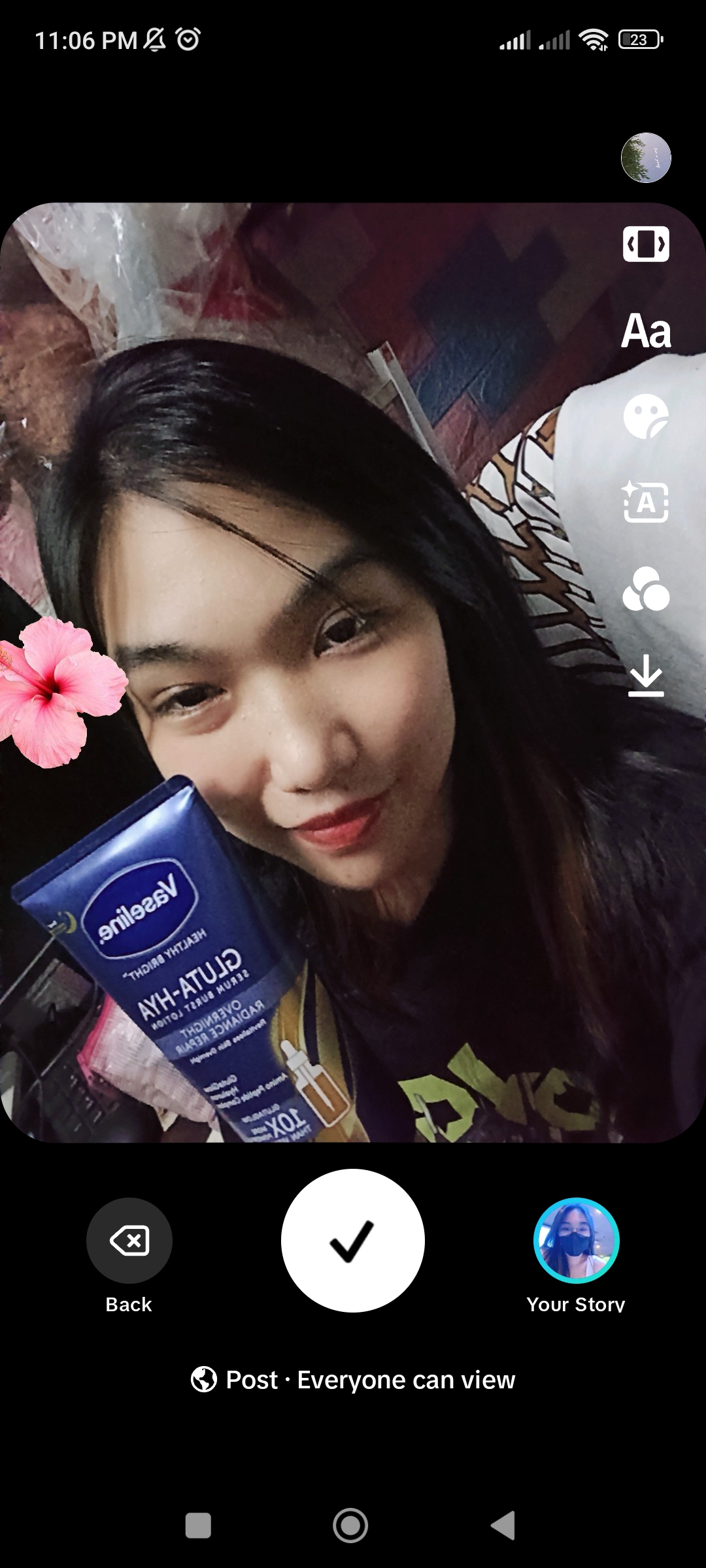Screen dimensions: 706x1568
Task: Open the sparkle text effects icon
Action: pos(646,502)
